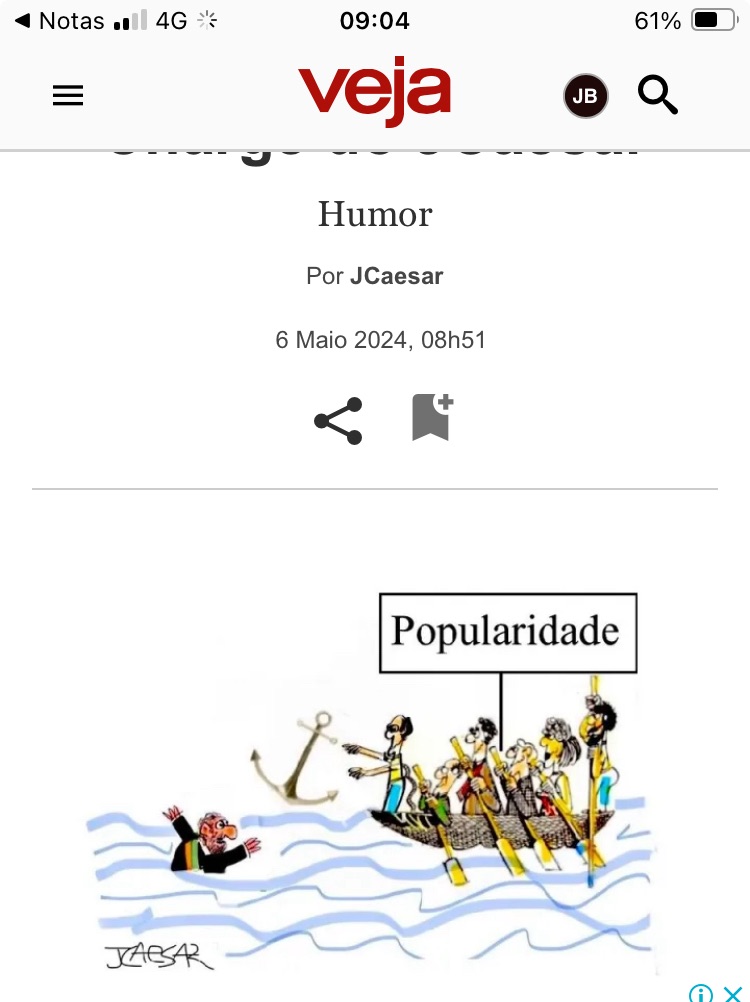Open the search magnifier
This screenshot has height=1002, width=750.
click(658, 95)
